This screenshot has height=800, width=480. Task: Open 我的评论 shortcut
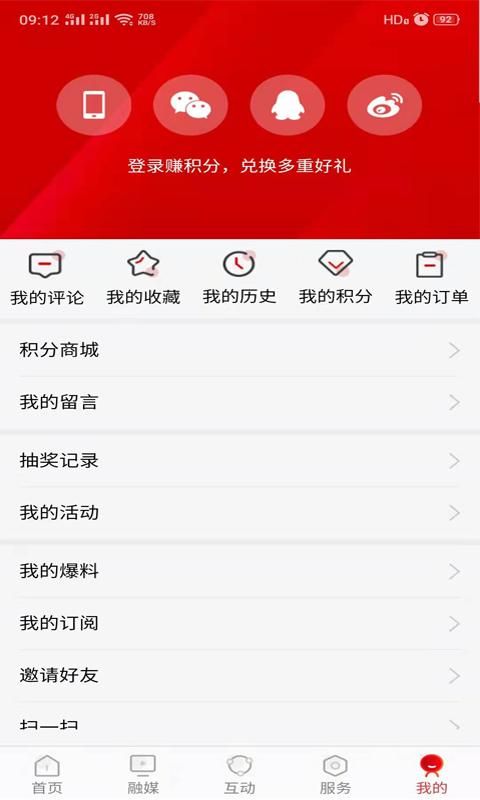tap(47, 278)
